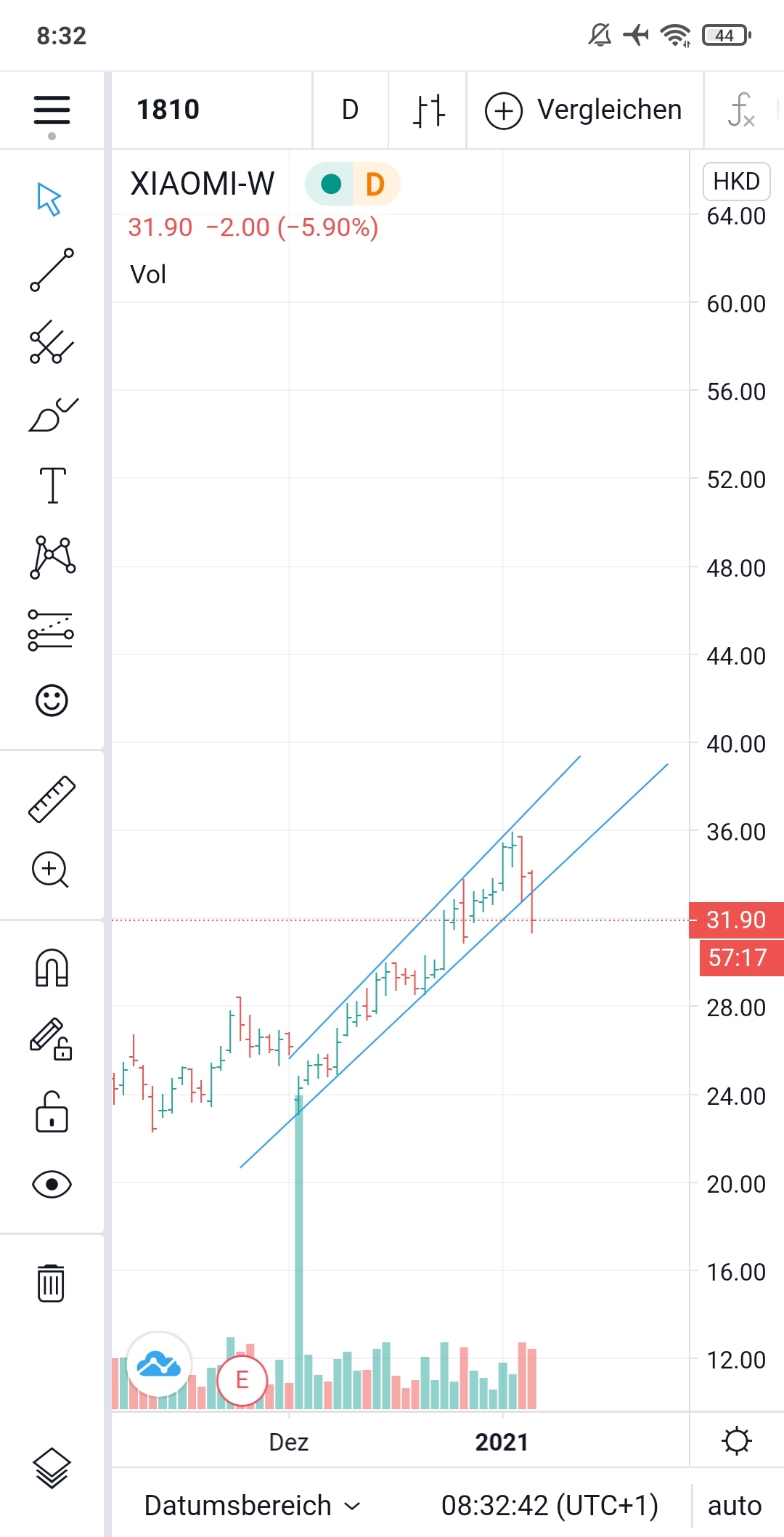
Task: Open the smiley icons tool
Action: coord(52,701)
